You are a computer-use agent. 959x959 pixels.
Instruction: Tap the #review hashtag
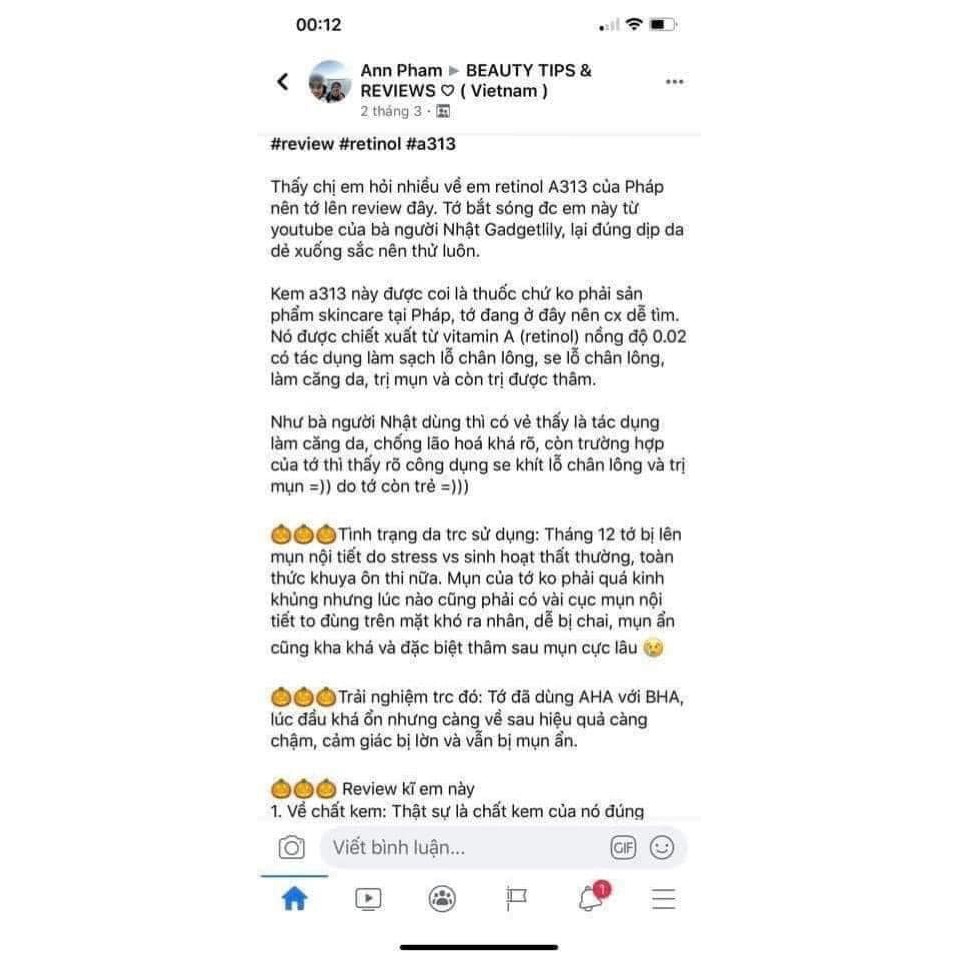(x=301, y=143)
